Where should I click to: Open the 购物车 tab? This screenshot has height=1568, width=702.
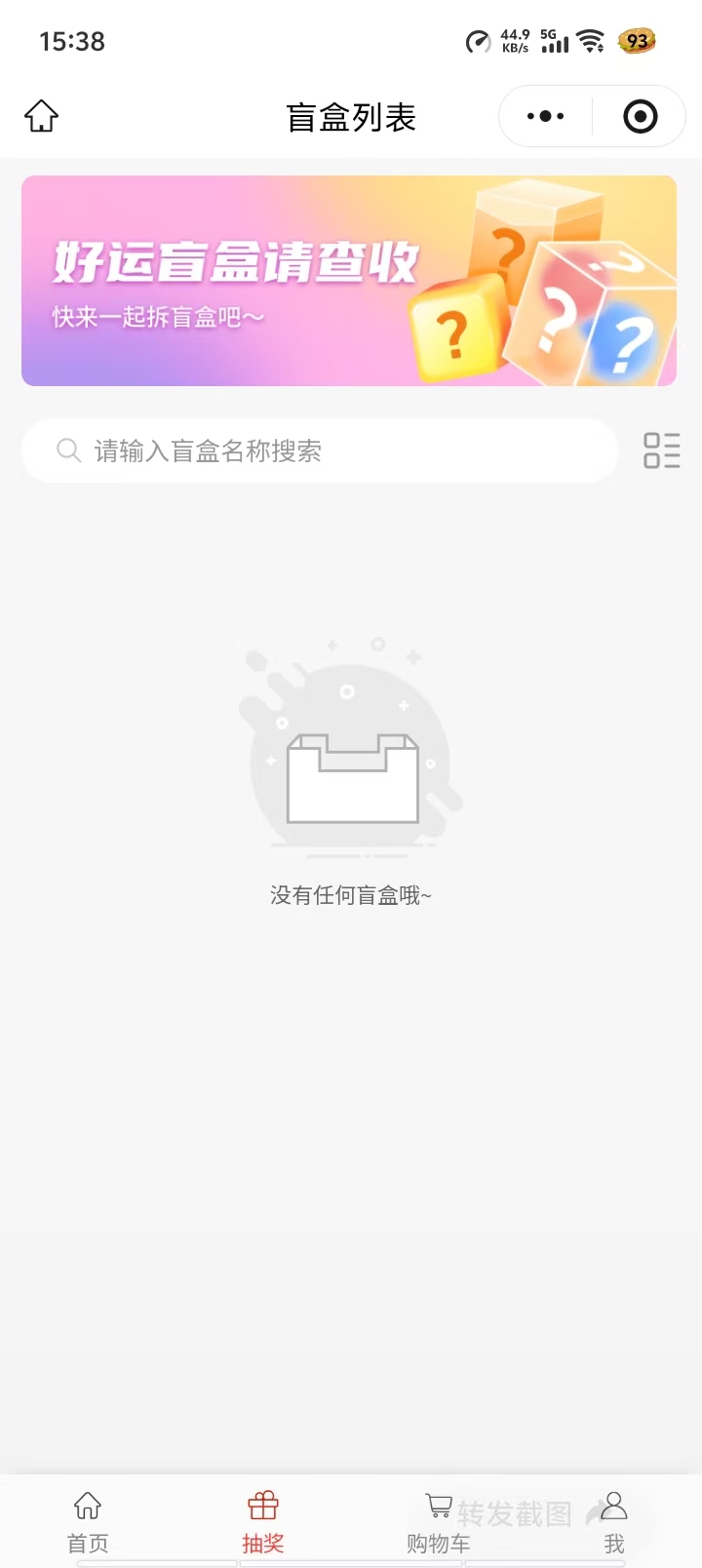pyautogui.click(x=438, y=1521)
